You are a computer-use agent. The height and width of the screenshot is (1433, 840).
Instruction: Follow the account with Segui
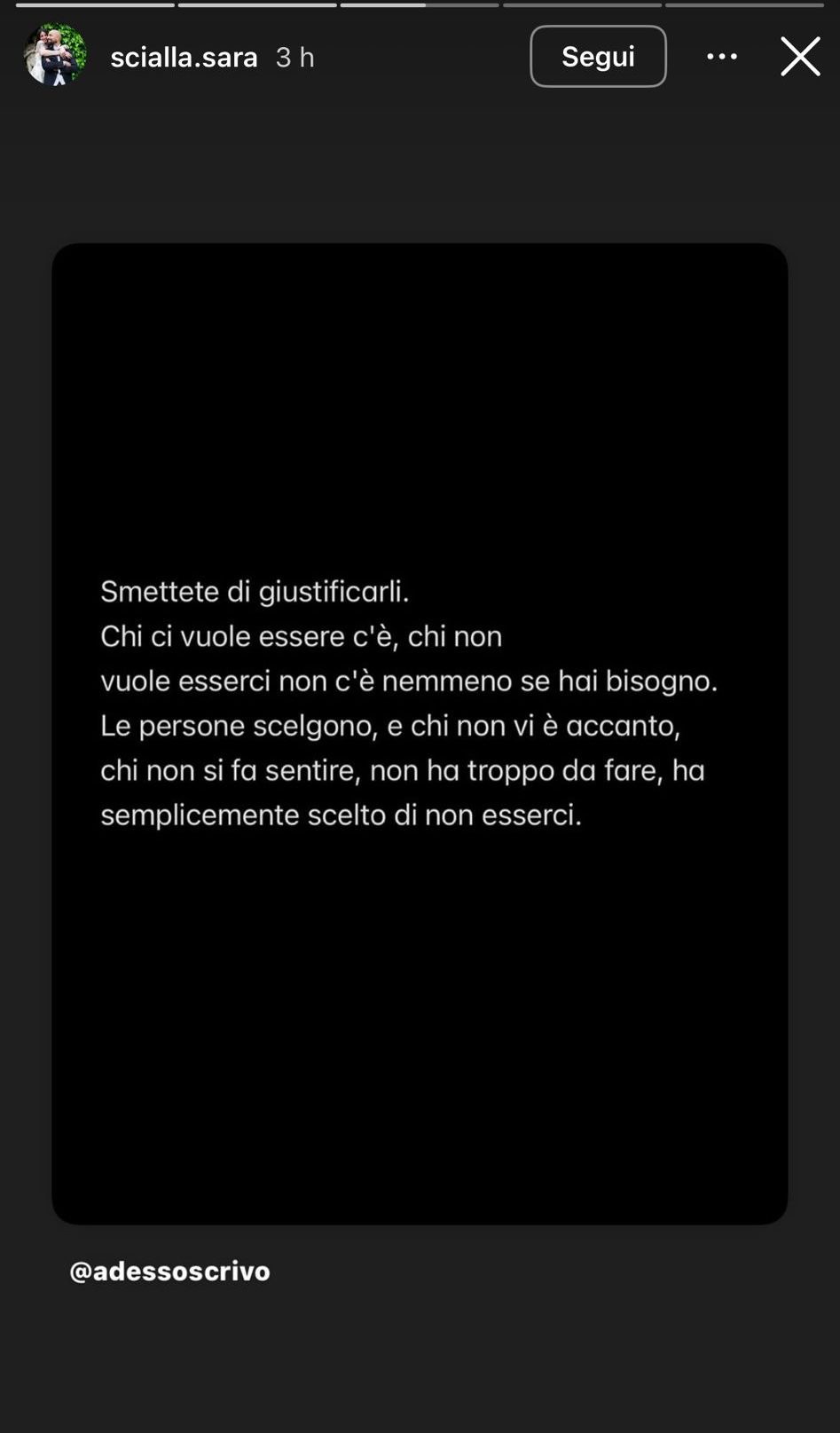598,57
